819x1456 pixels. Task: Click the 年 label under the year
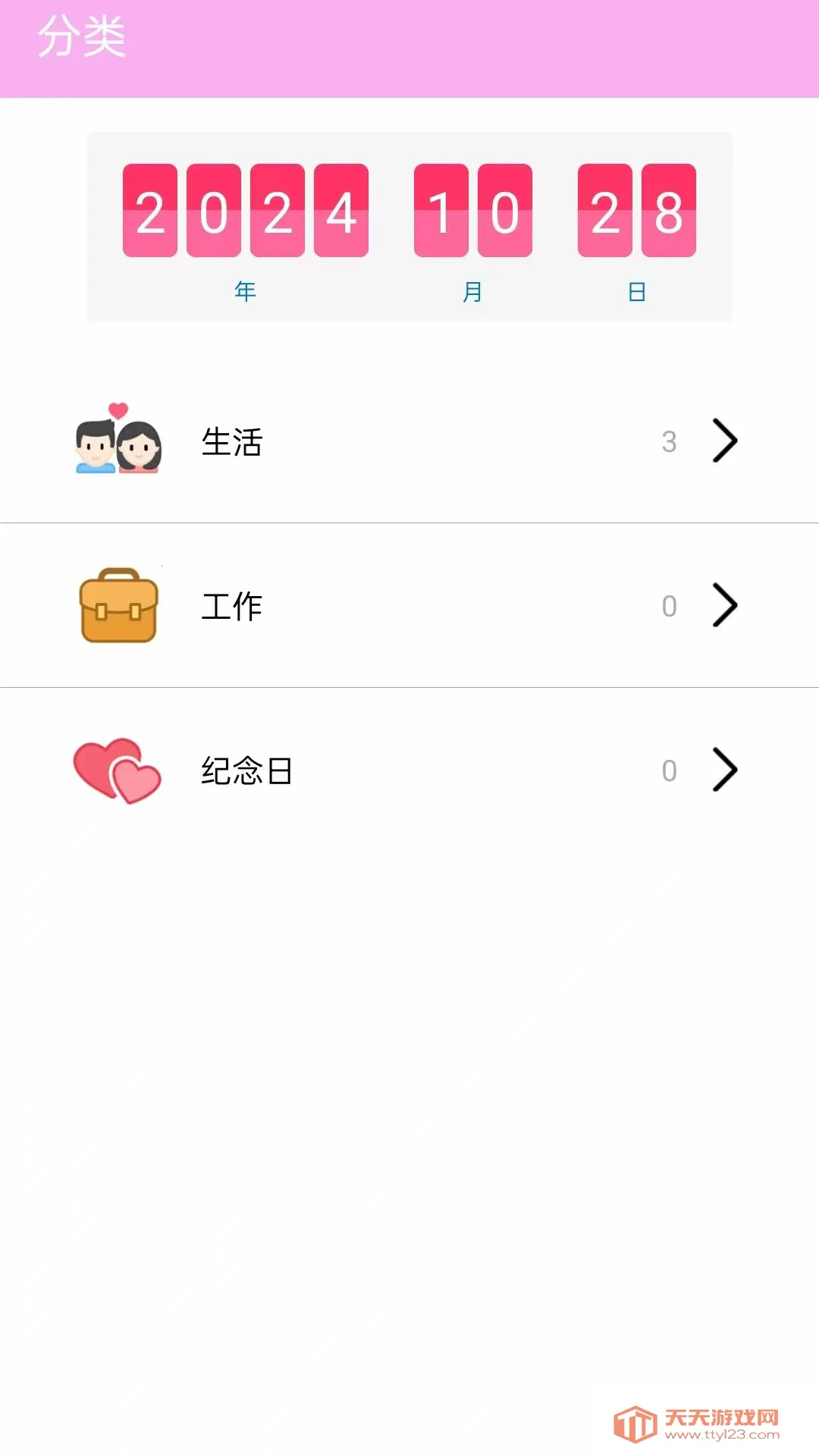click(244, 291)
